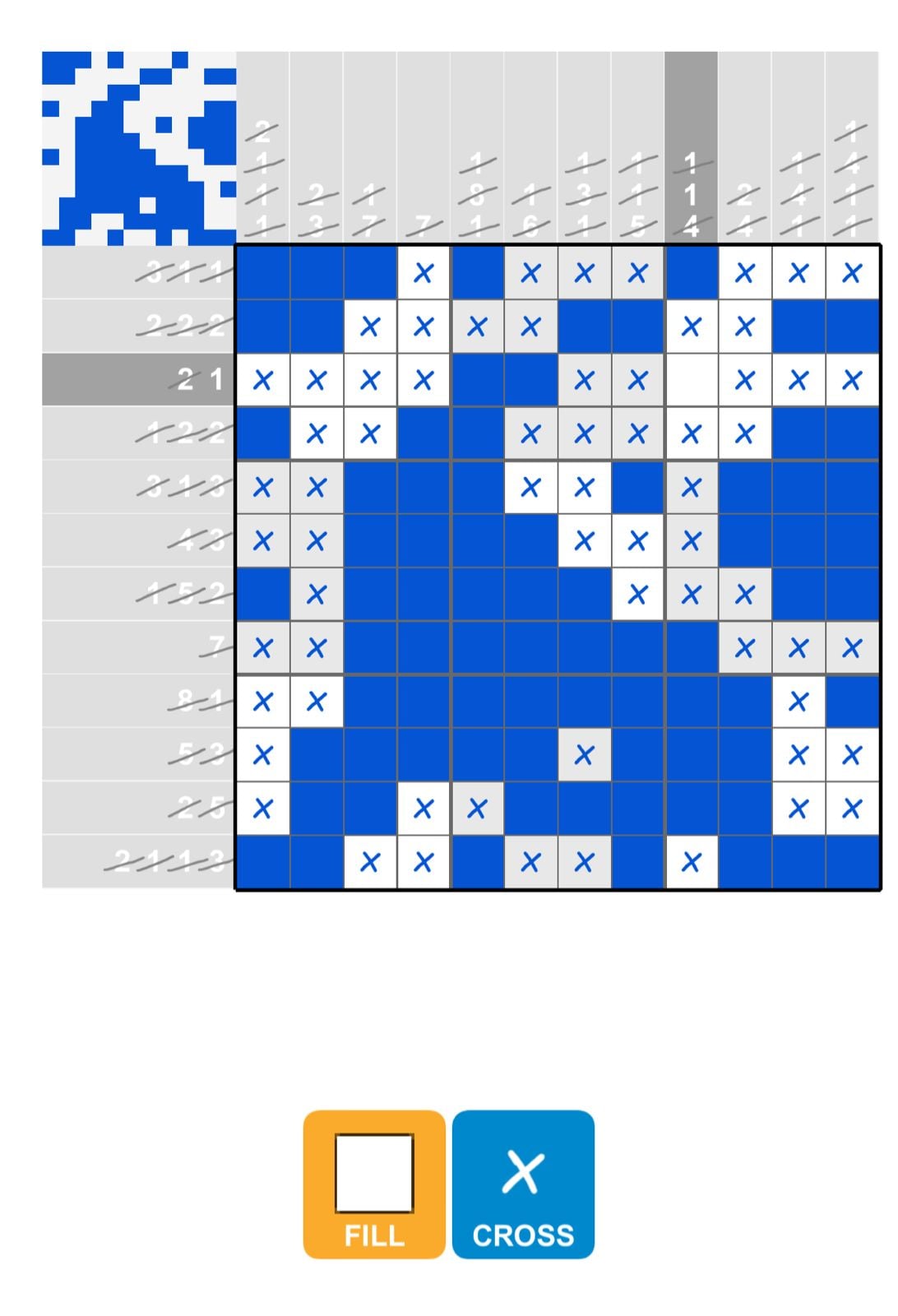Click the 1 8 1 column clue header

pyautogui.click(x=477, y=191)
